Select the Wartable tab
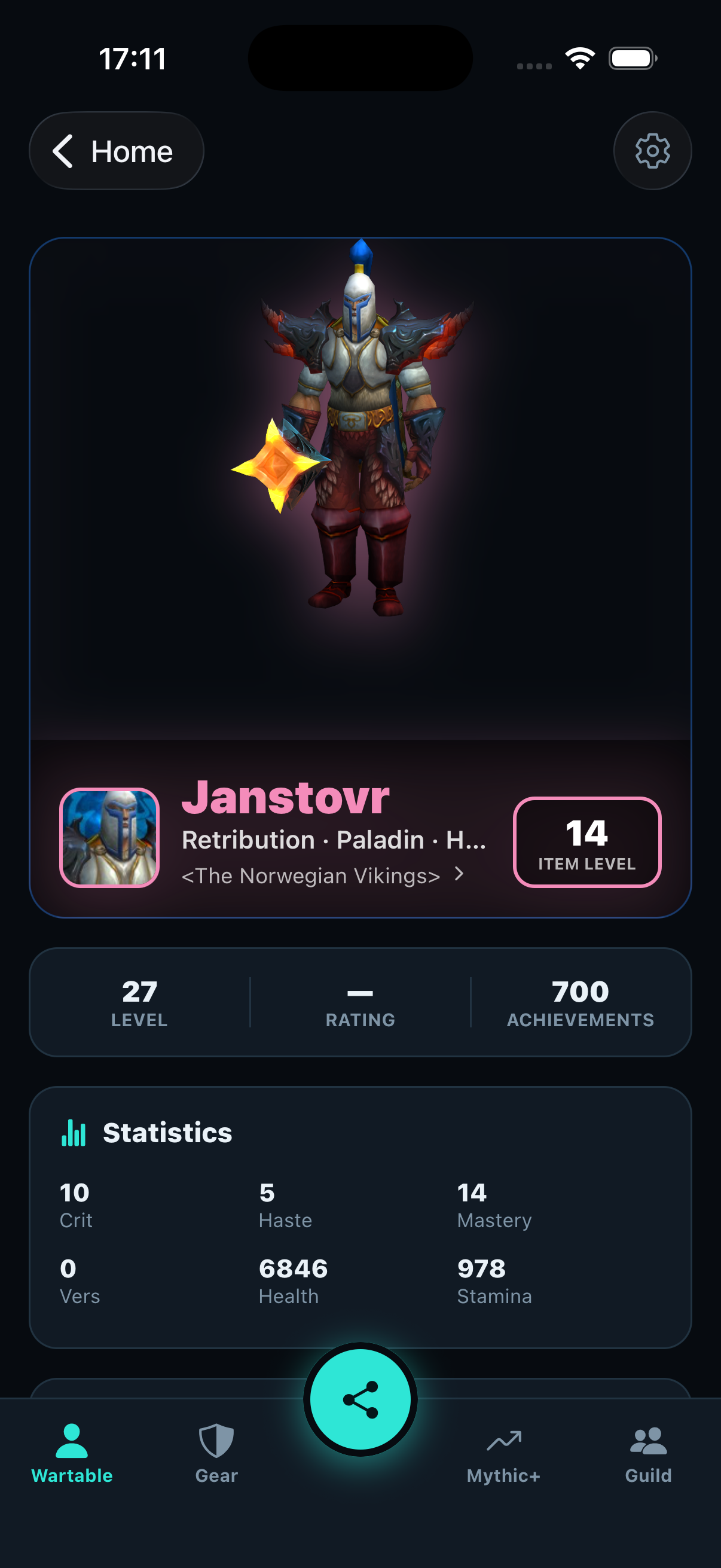Screen dimensions: 721x1568 (x=72, y=1454)
